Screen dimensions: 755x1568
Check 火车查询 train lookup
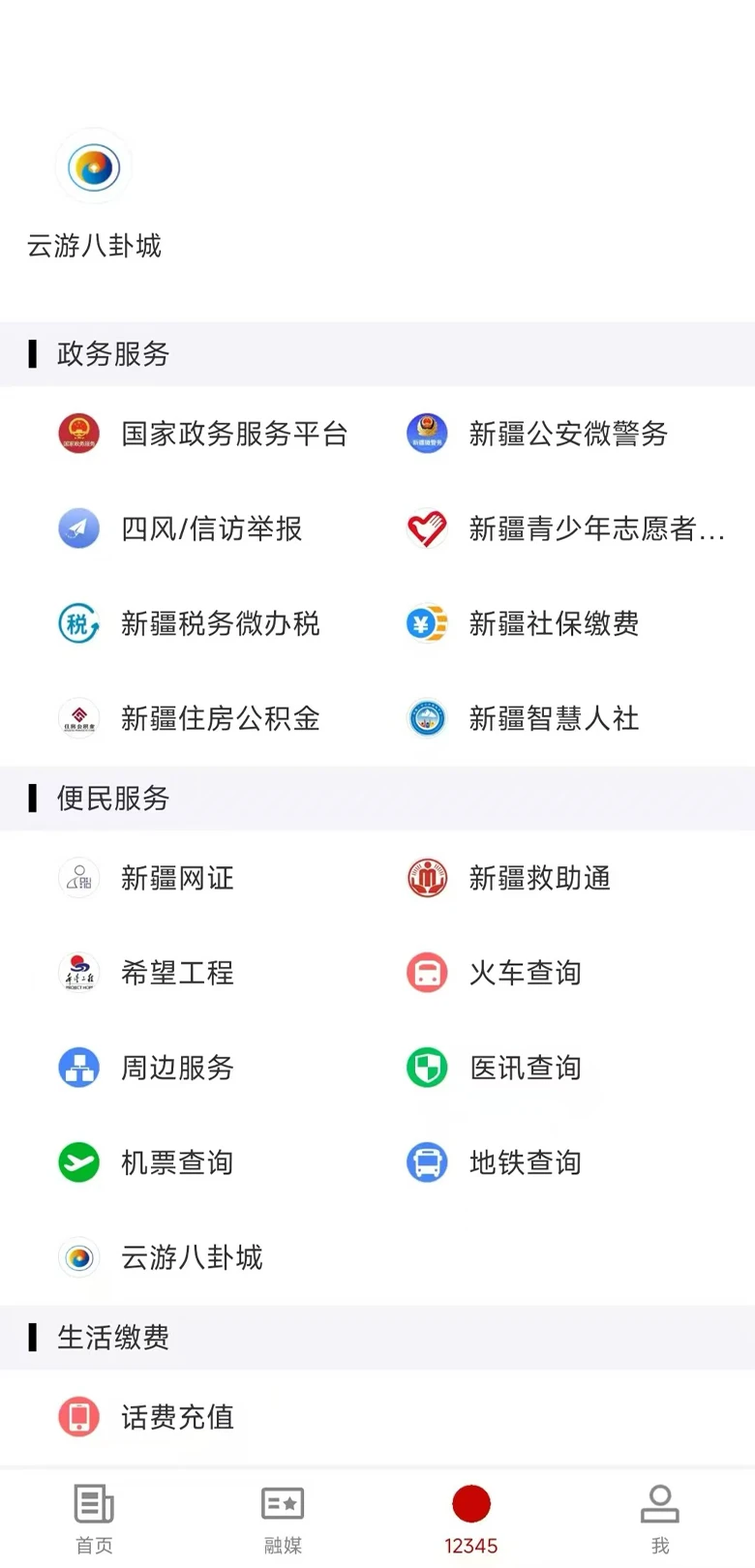(495, 973)
